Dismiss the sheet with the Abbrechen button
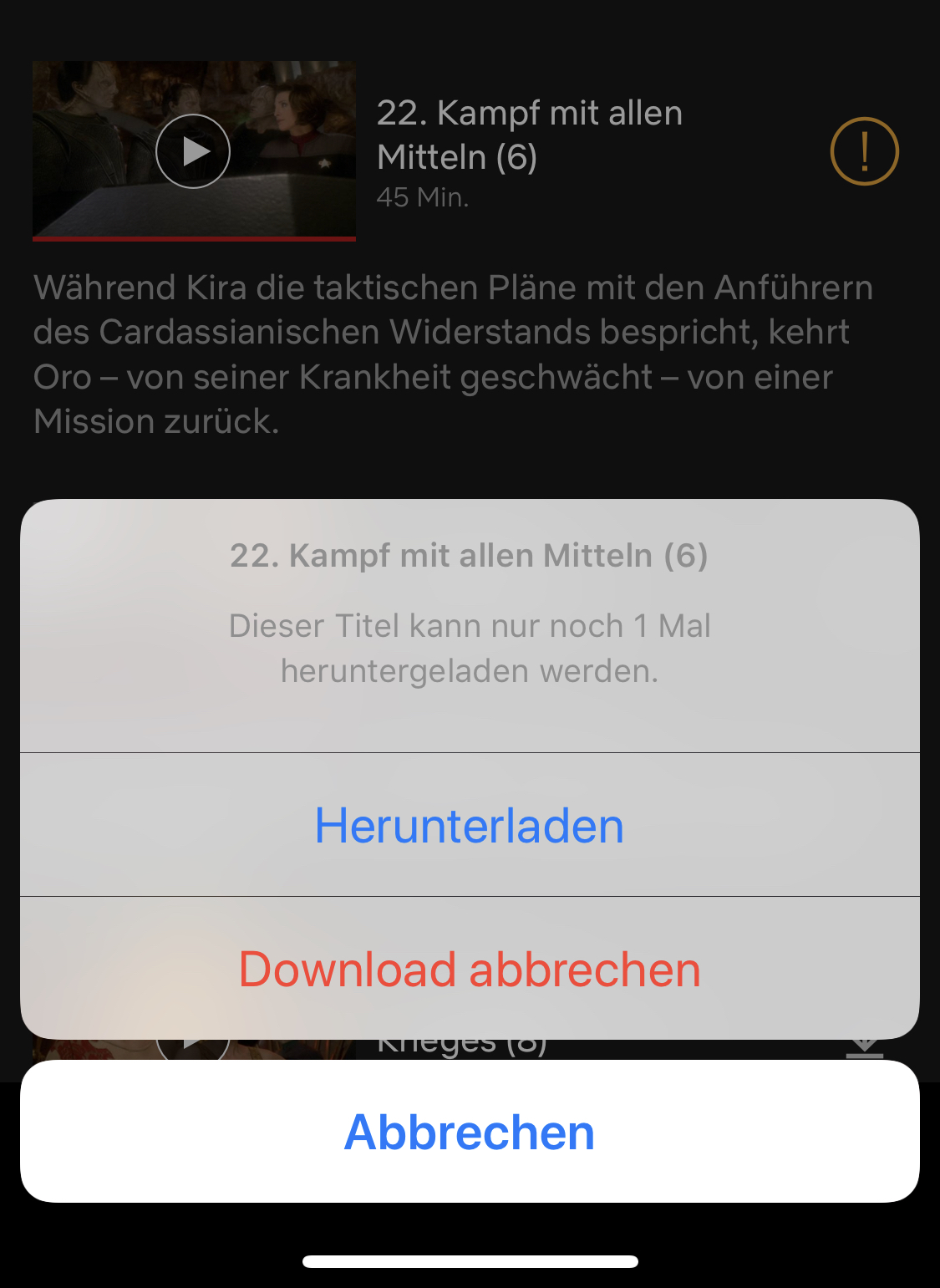 [x=470, y=1132]
